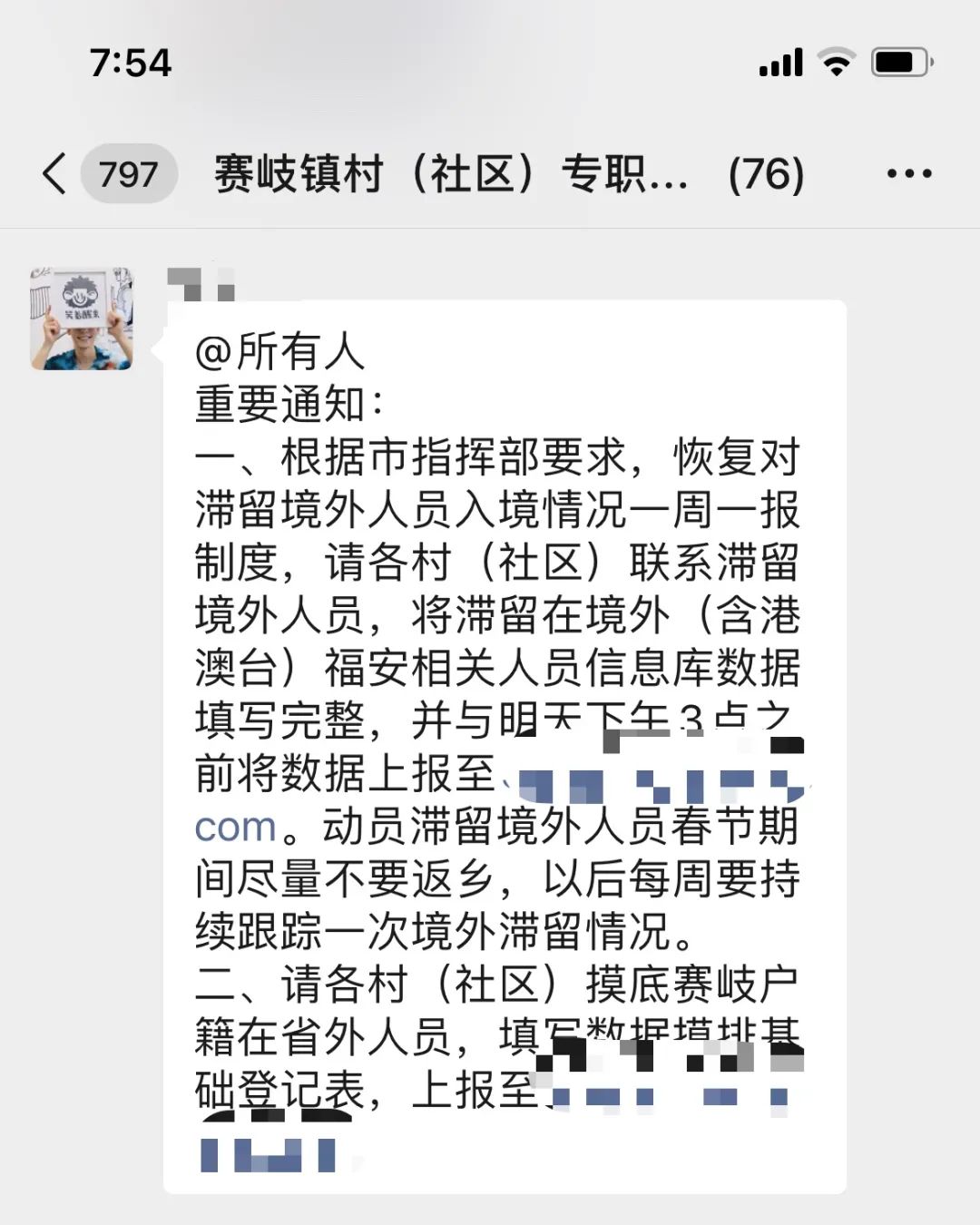Viewport: 980px width, 1225px height.
Task: Open the group chat options menu
Action: 908,173
